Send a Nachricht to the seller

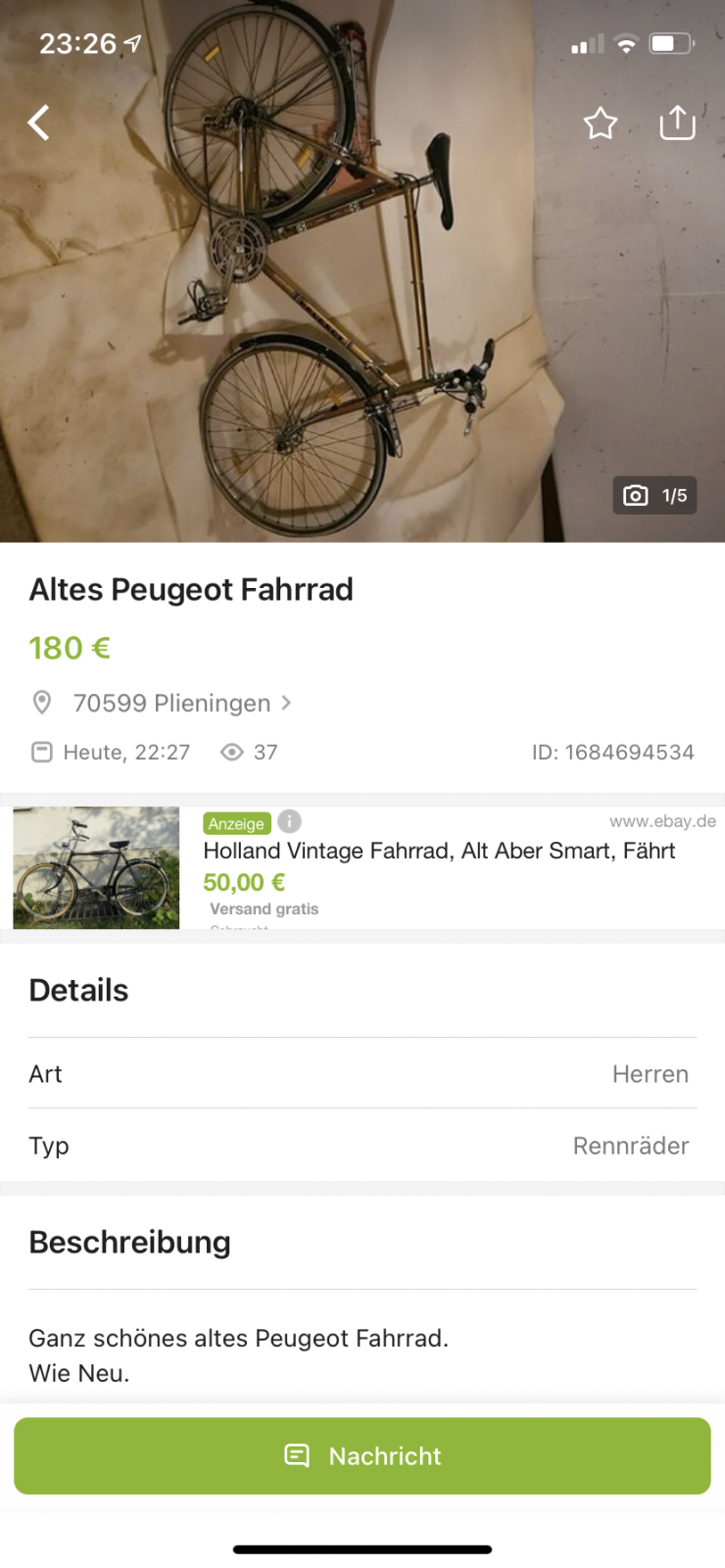point(362,1456)
